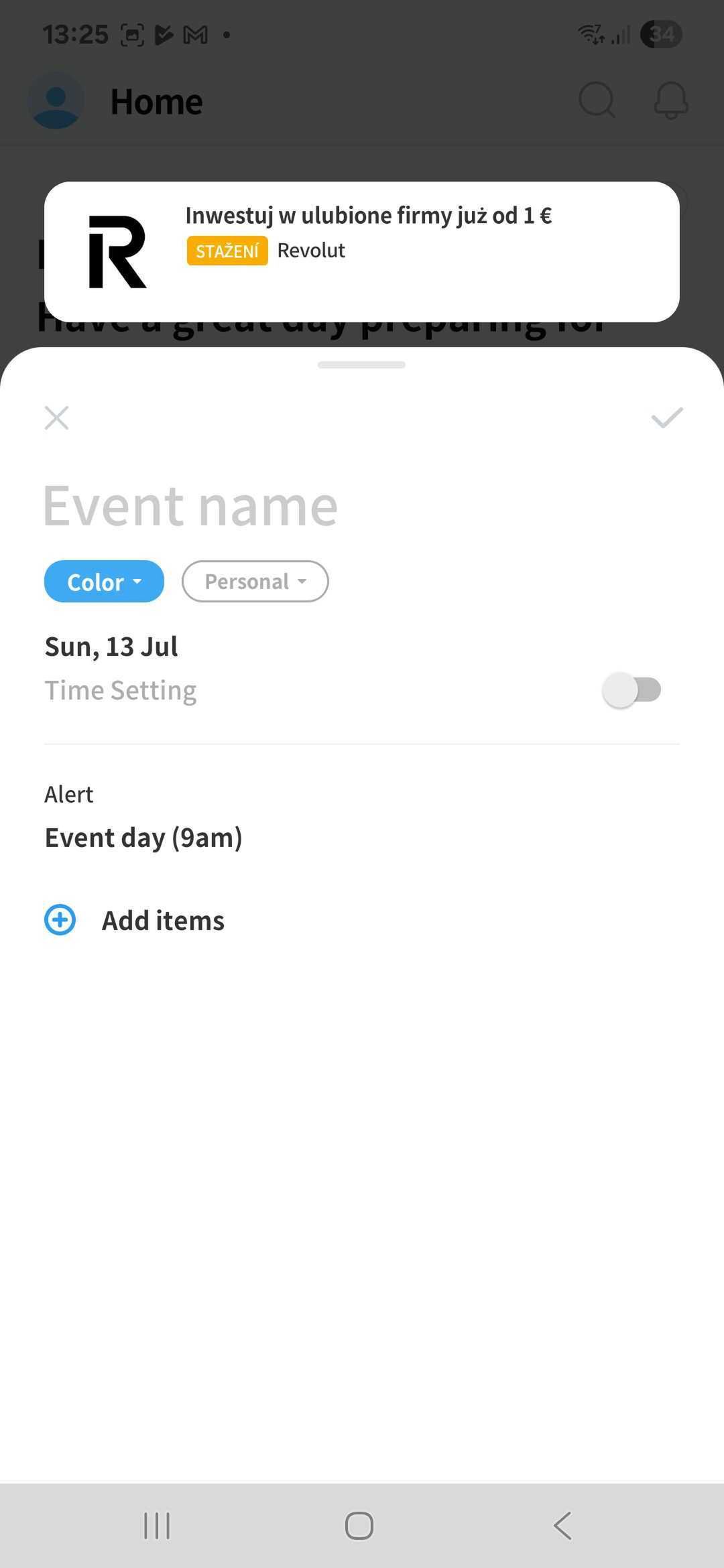Tap the Event name field
The image size is (724, 1568).
[191, 506]
